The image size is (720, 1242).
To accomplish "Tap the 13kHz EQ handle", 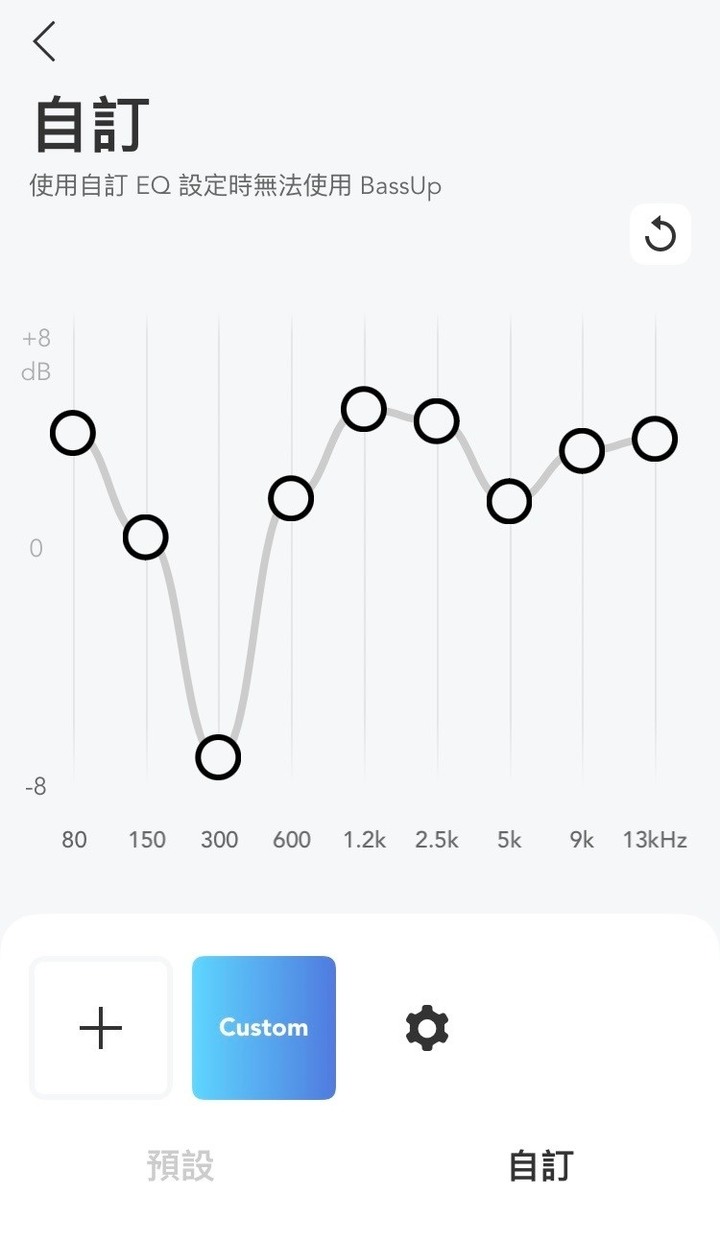I will 655,439.
